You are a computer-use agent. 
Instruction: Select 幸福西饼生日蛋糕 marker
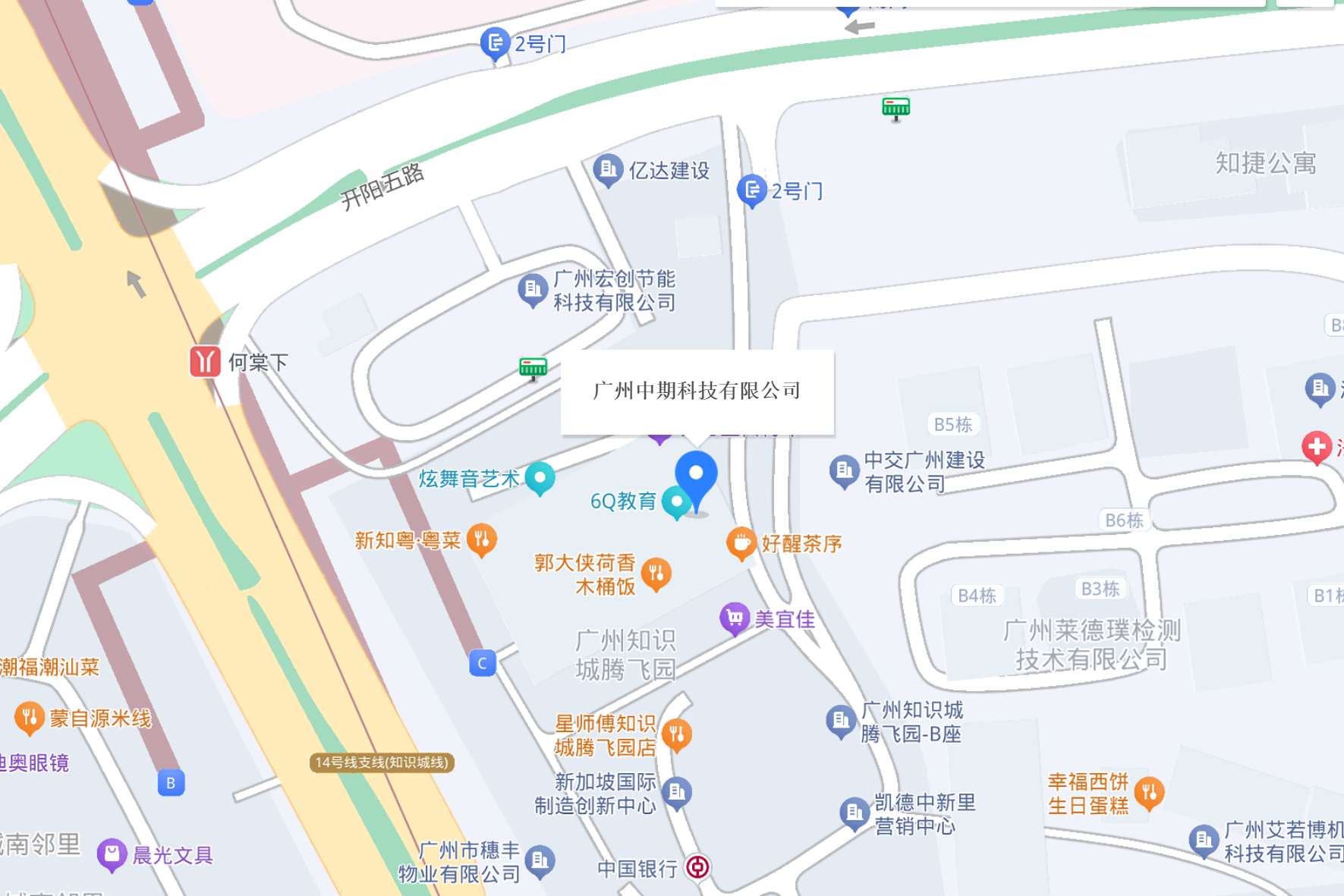tap(1149, 794)
